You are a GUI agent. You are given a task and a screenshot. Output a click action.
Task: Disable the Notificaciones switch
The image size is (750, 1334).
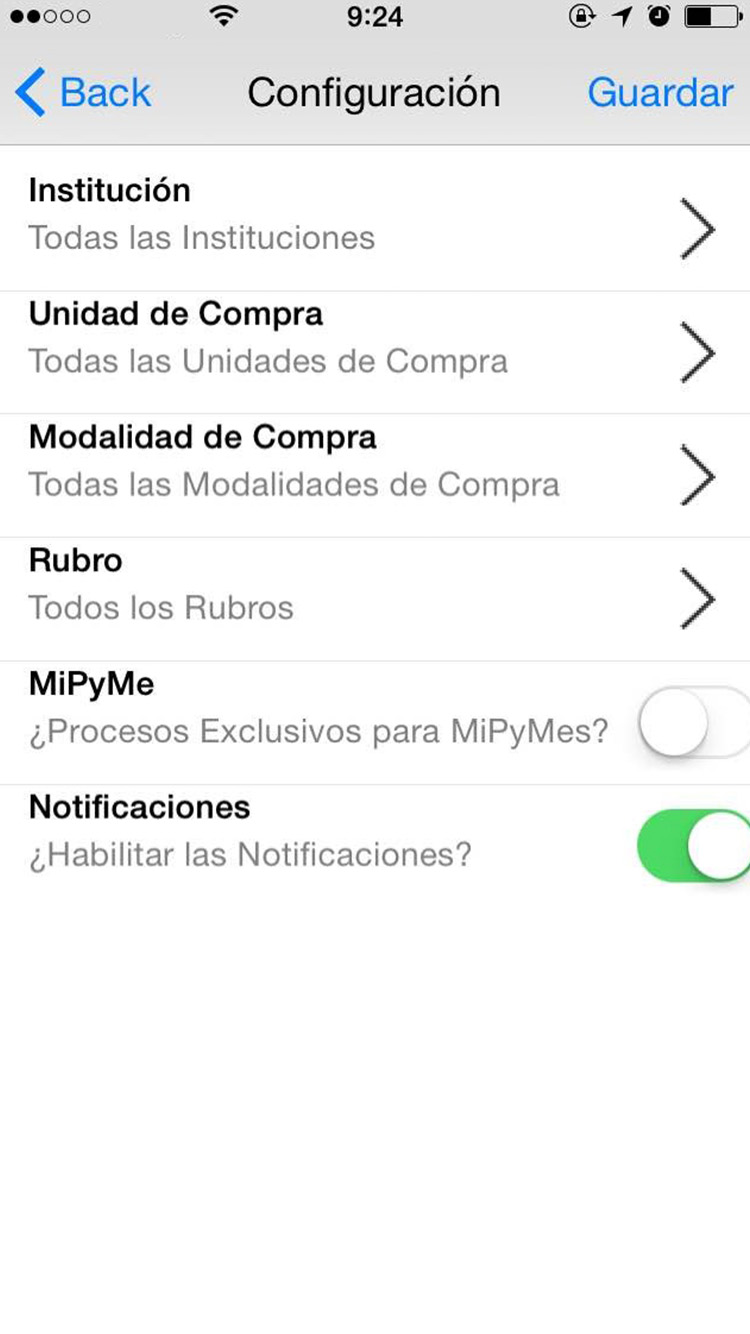[x=695, y=845]
